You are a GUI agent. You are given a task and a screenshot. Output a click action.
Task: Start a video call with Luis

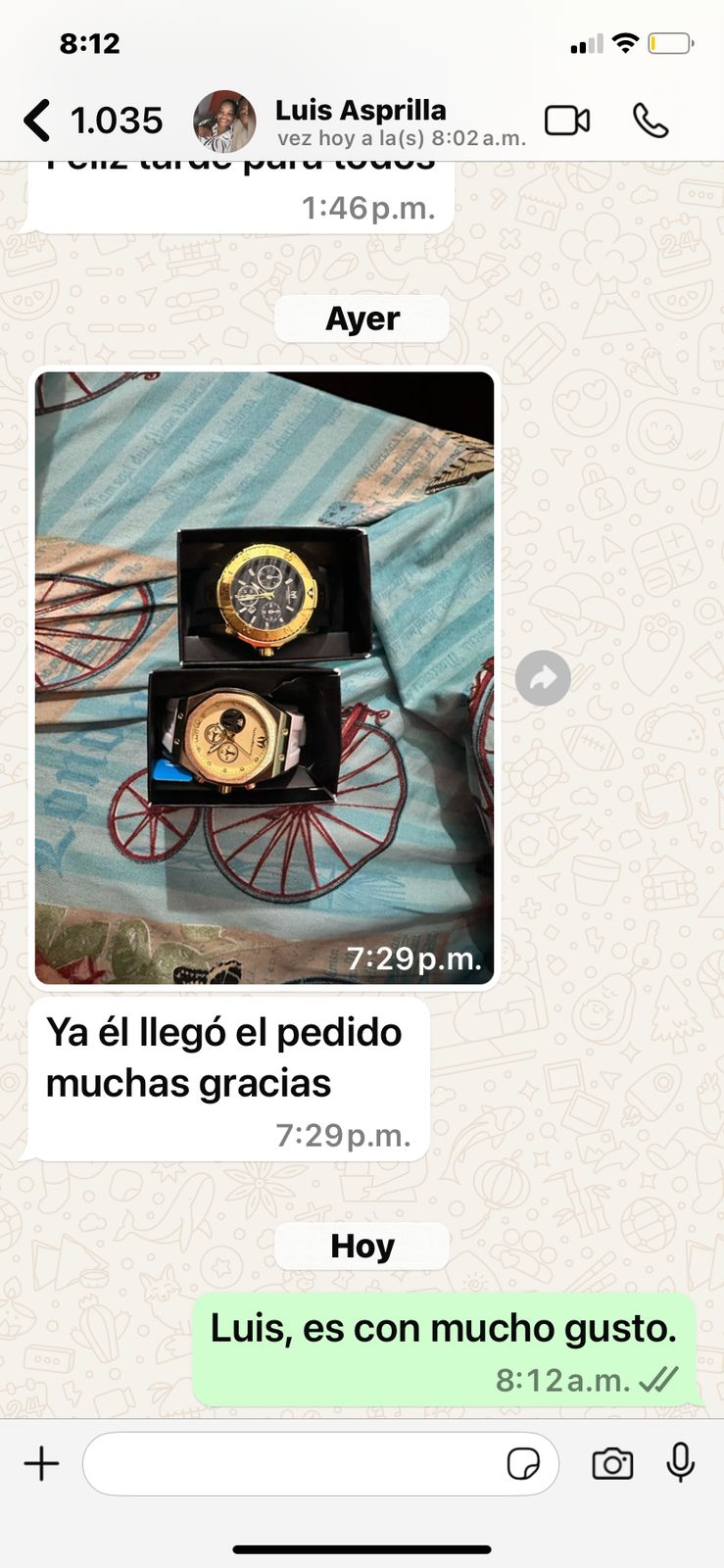tap(567, 121)
